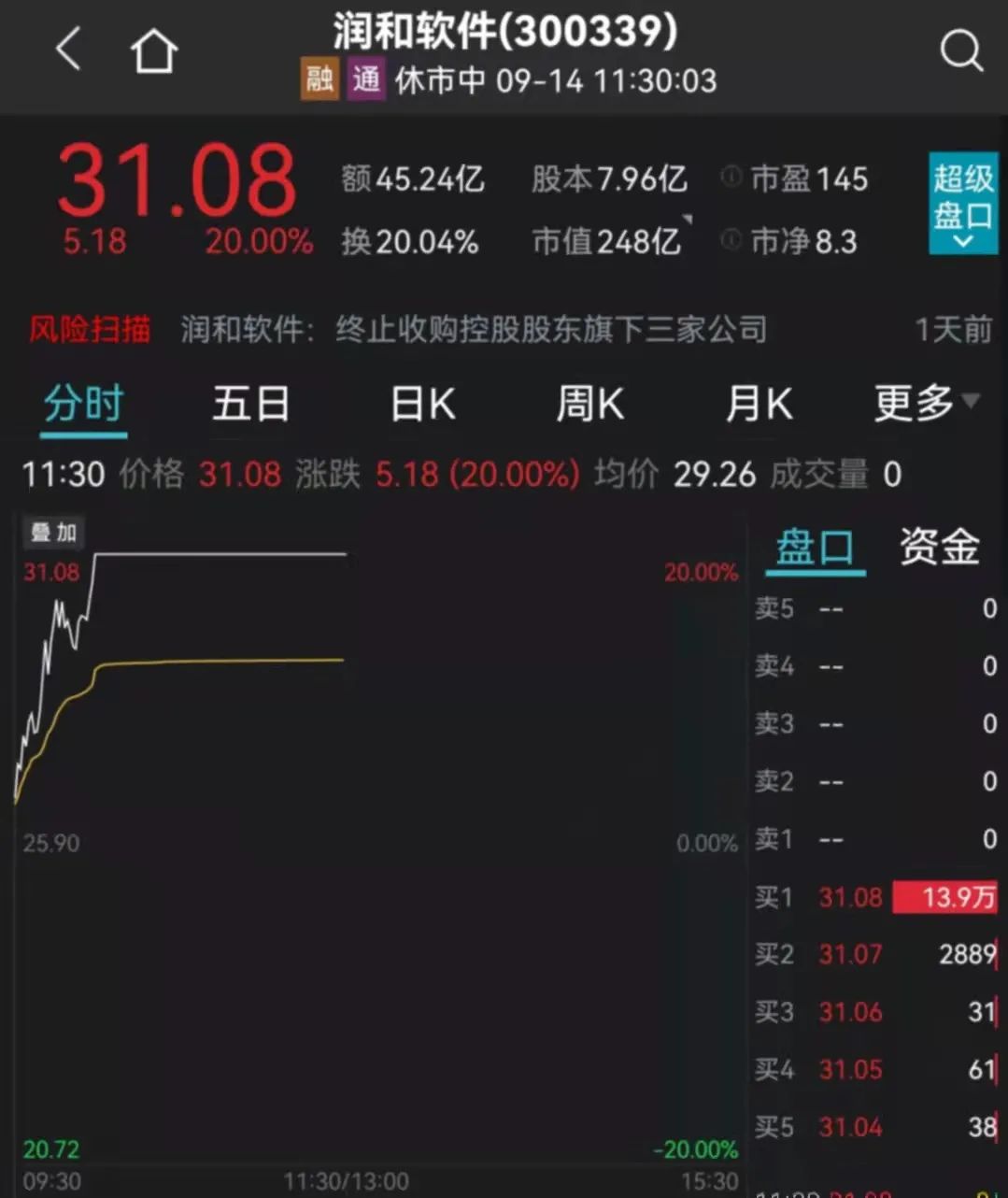Viewport: 1008px width, 1198px height.
Task: Open the home icon
Action: (x=153, y=50)
